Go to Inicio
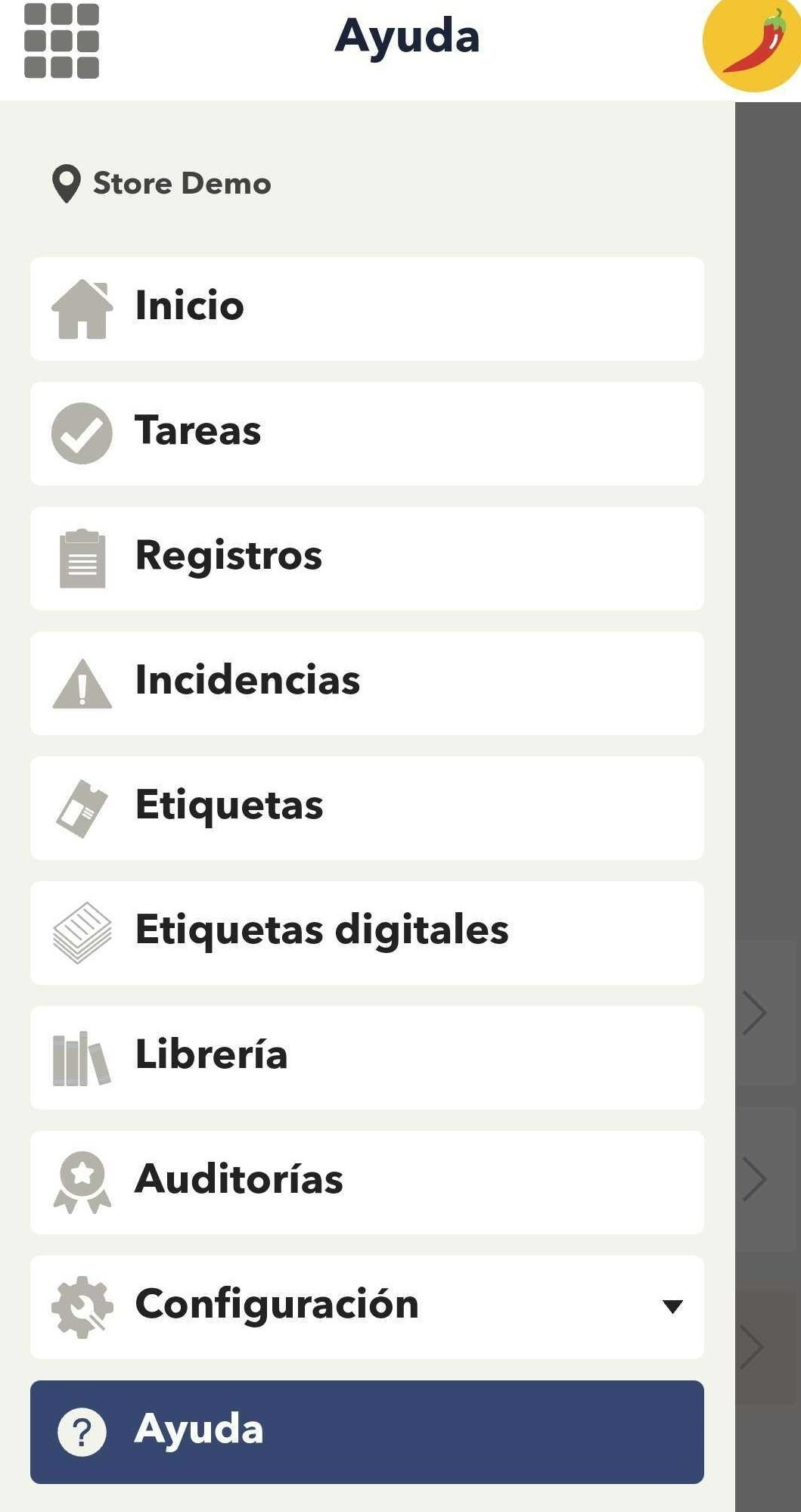Screen dimensions: 801x1512 [x=367, y=309]
